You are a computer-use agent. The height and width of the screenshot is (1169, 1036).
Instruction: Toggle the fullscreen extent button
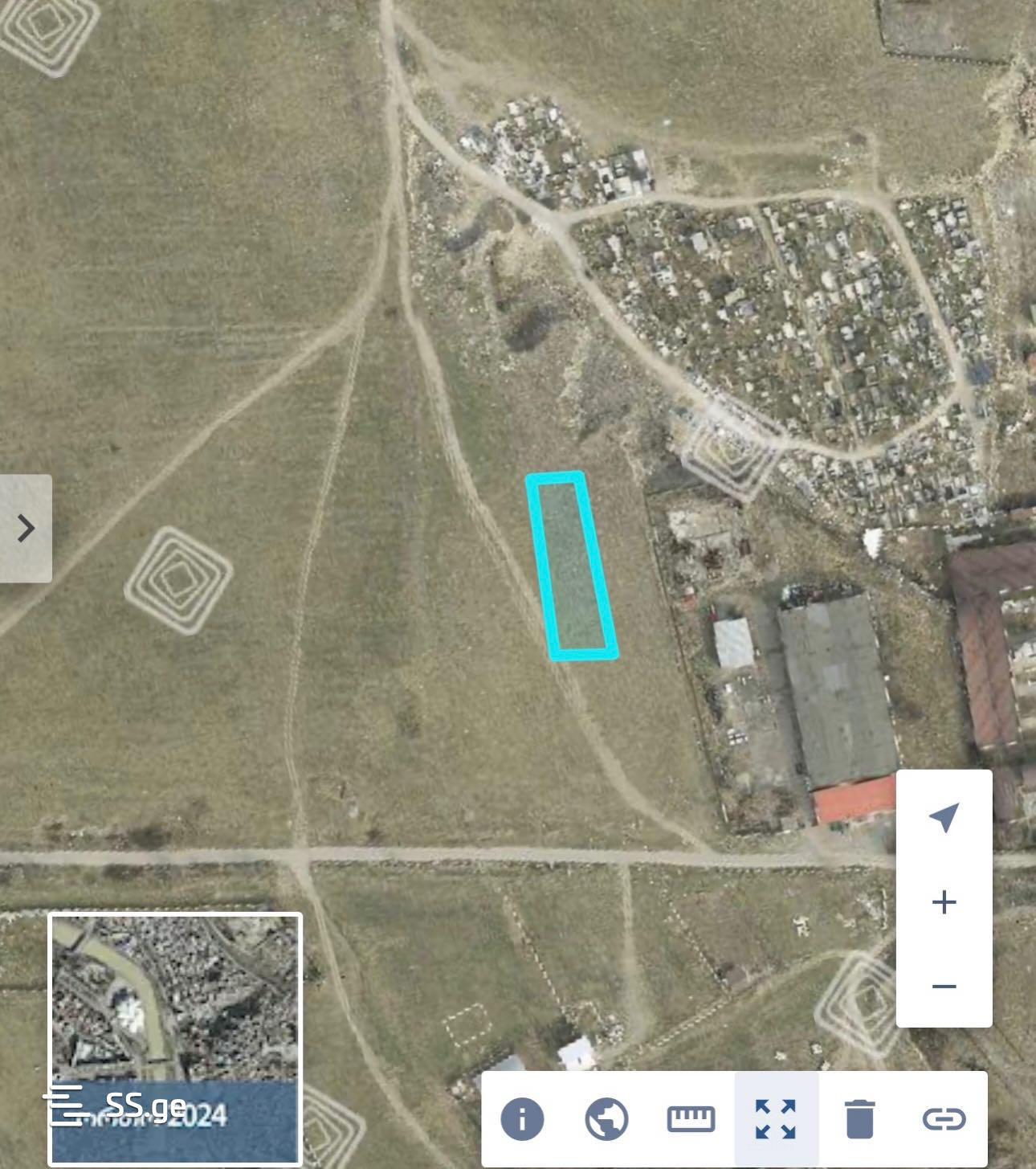coord(776,1118)
